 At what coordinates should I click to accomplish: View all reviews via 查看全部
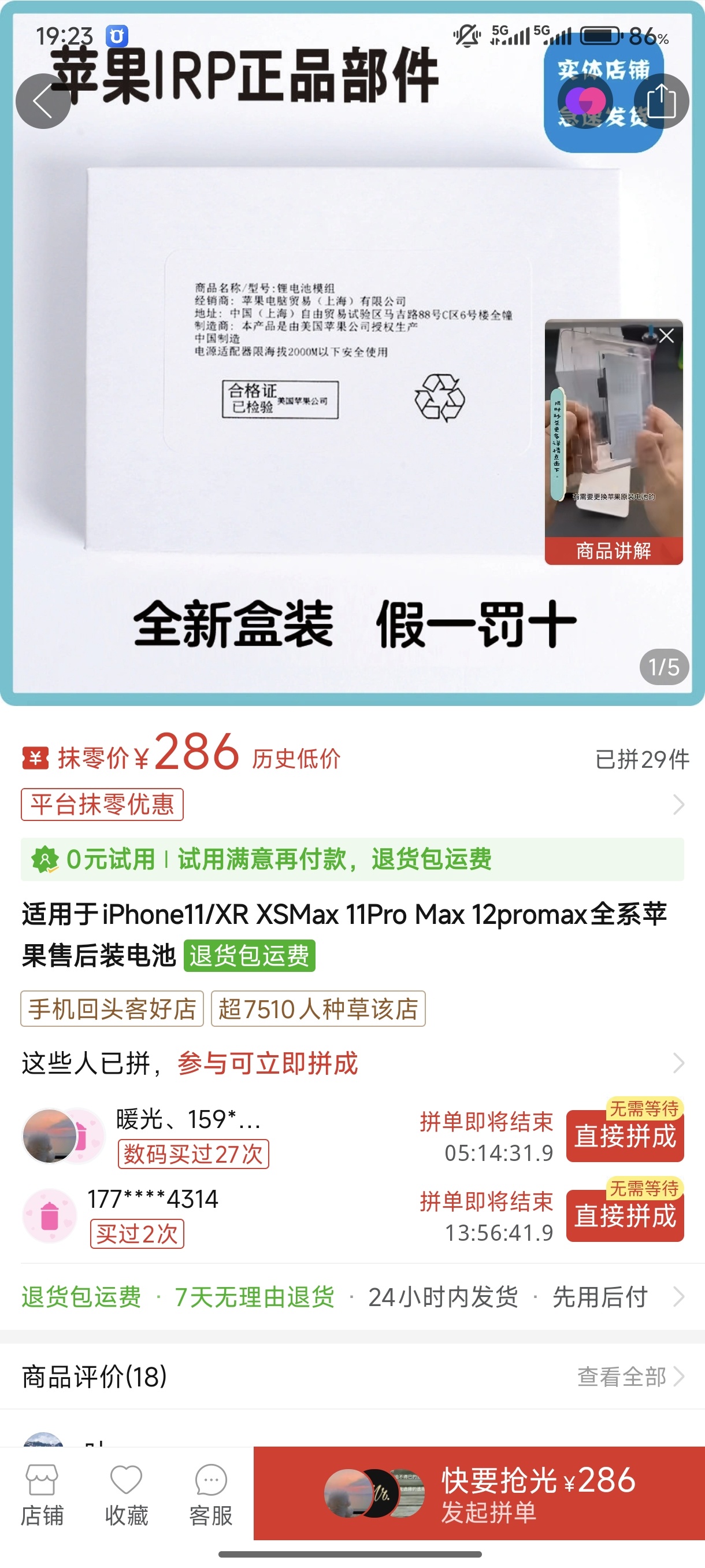click(630, 1377)
